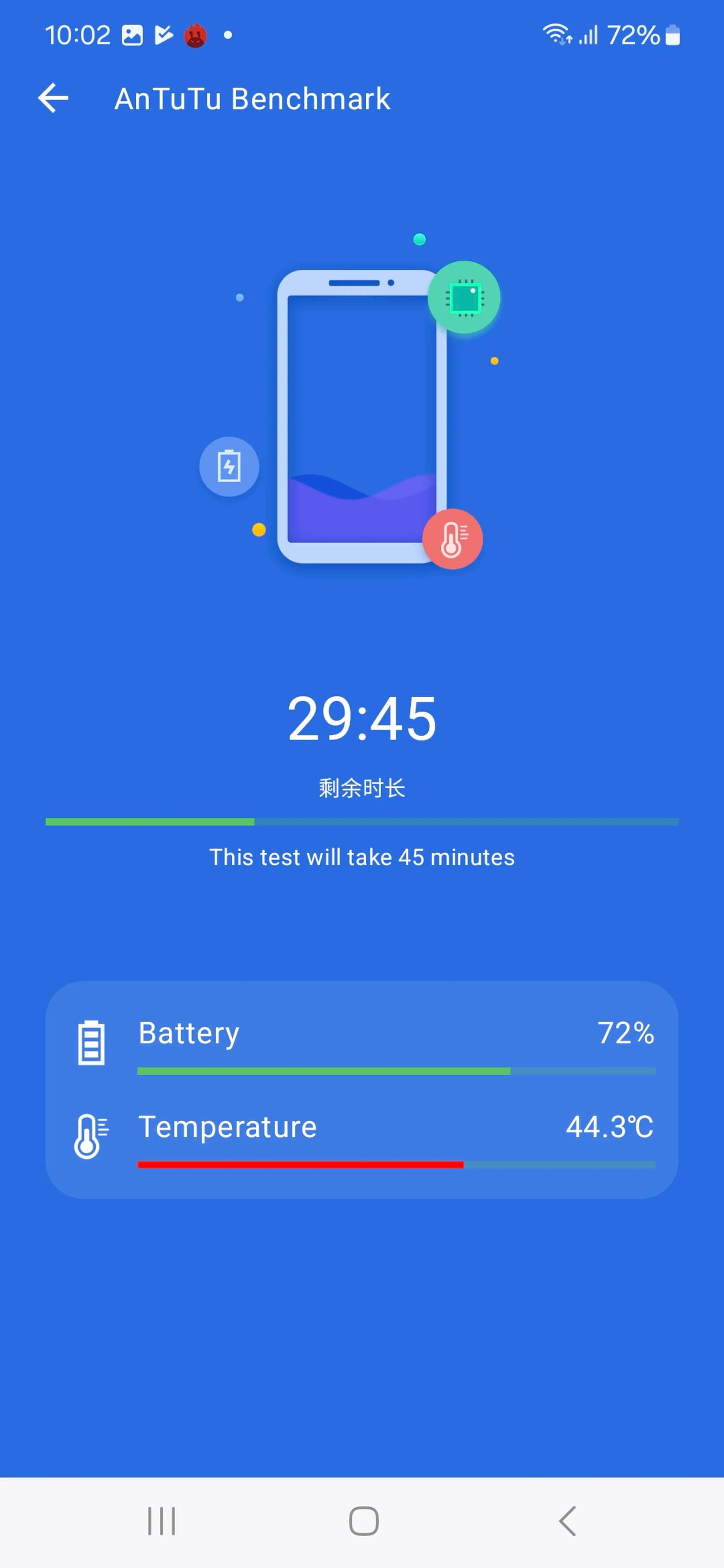724x1568 pixels.
Task: Select the red thermometer icon near the phone
Action: pos(453,539)
